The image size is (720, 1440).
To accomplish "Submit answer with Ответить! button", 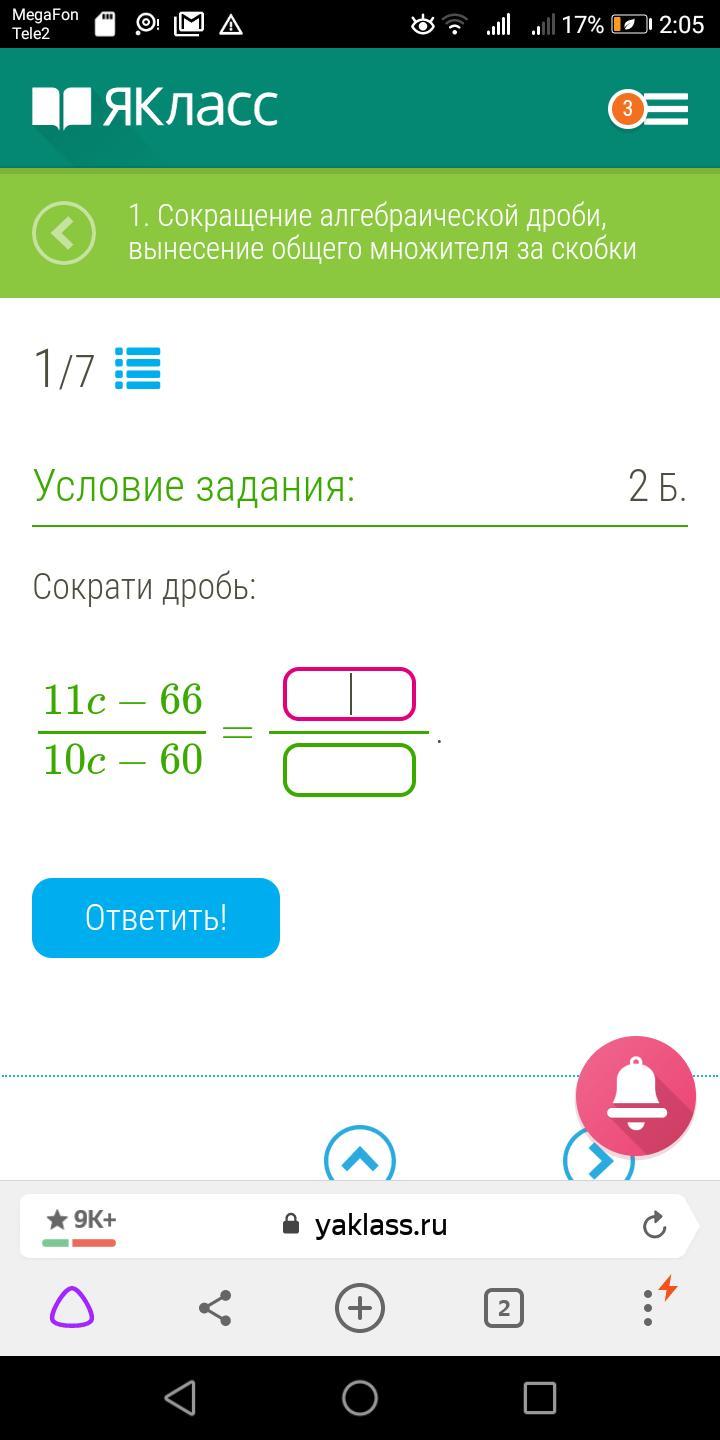I will click(156, 918).
